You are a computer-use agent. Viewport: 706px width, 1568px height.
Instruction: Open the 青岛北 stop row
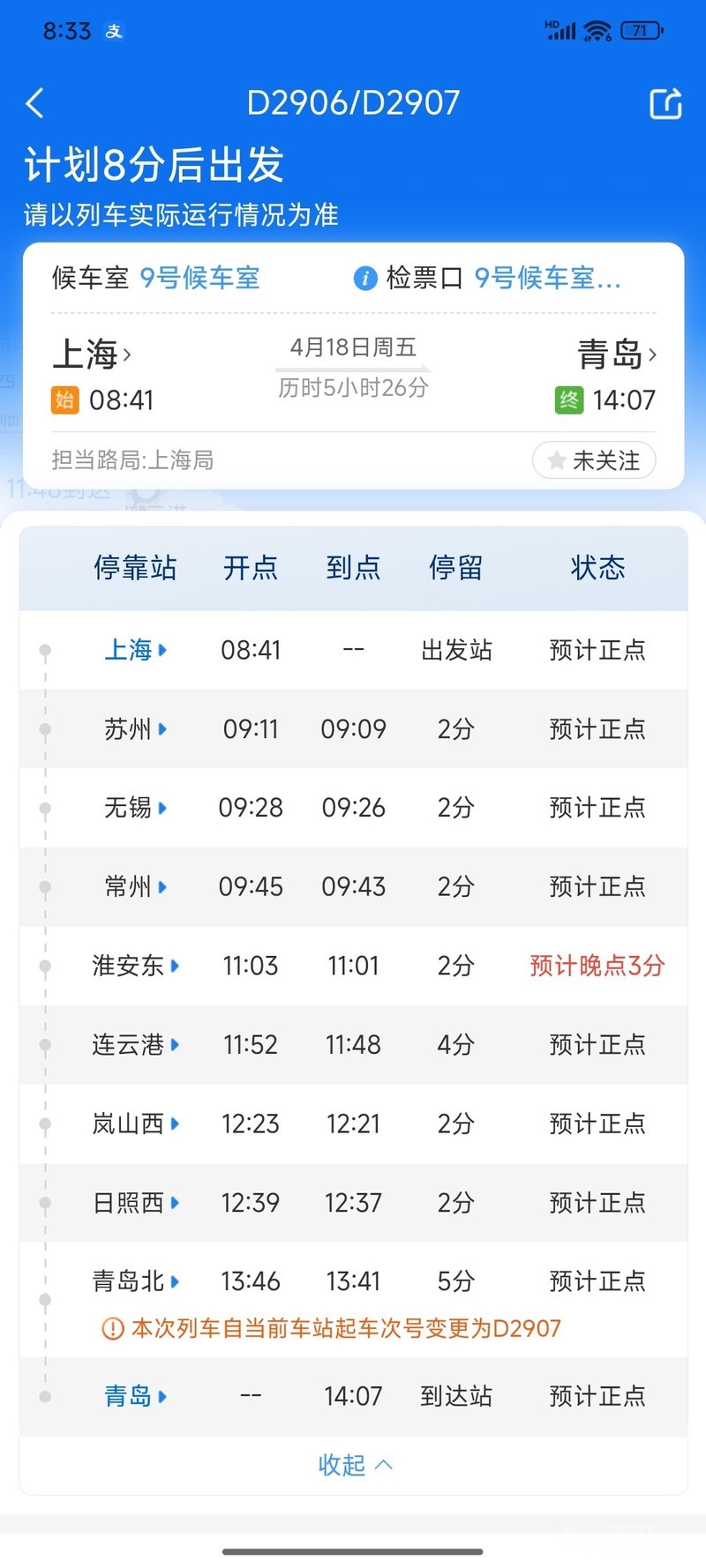pyautogui.click(x=135, y=1281)
